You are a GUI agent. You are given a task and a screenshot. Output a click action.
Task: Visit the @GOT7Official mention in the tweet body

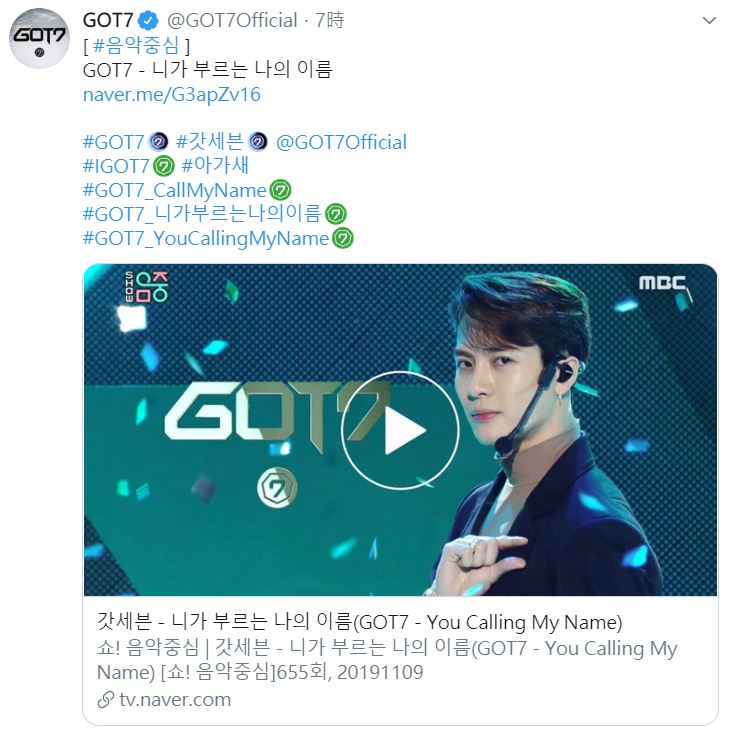(341, 142)
